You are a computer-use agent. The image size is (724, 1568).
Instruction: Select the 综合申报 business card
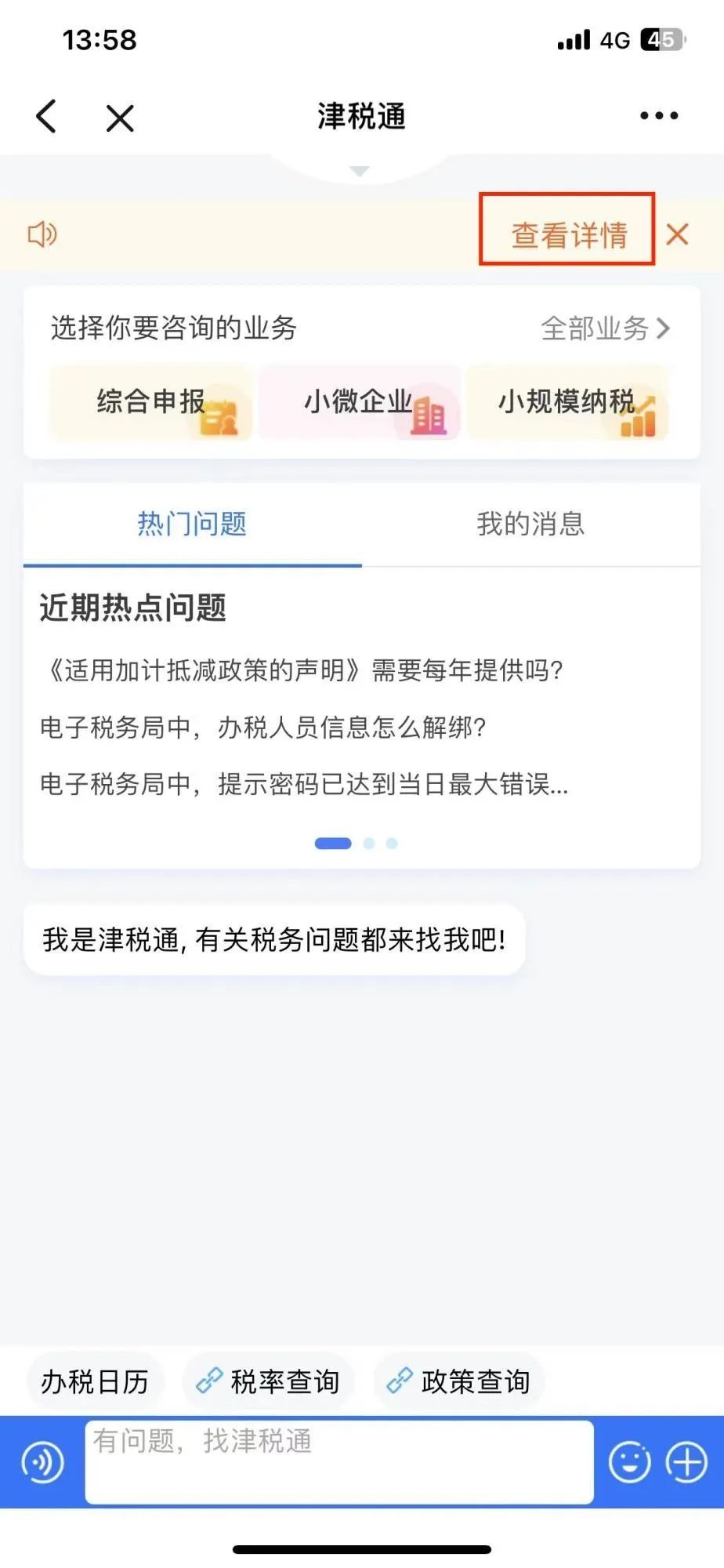pyautogui.click(x=151, y=403)
